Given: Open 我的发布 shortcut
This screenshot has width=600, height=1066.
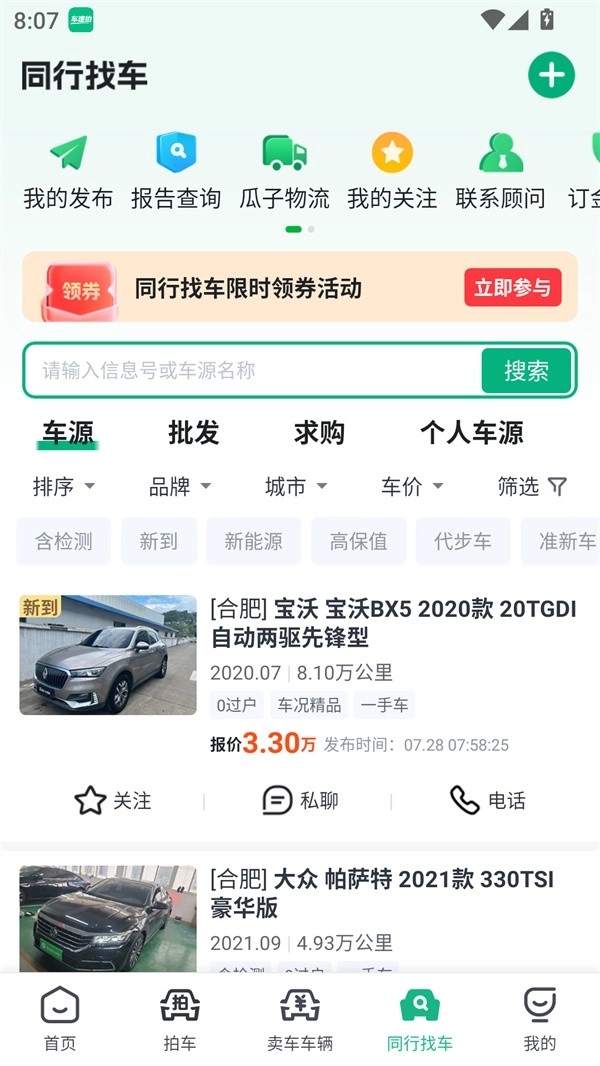Looking at the screenshot, I should pos(68,172).
